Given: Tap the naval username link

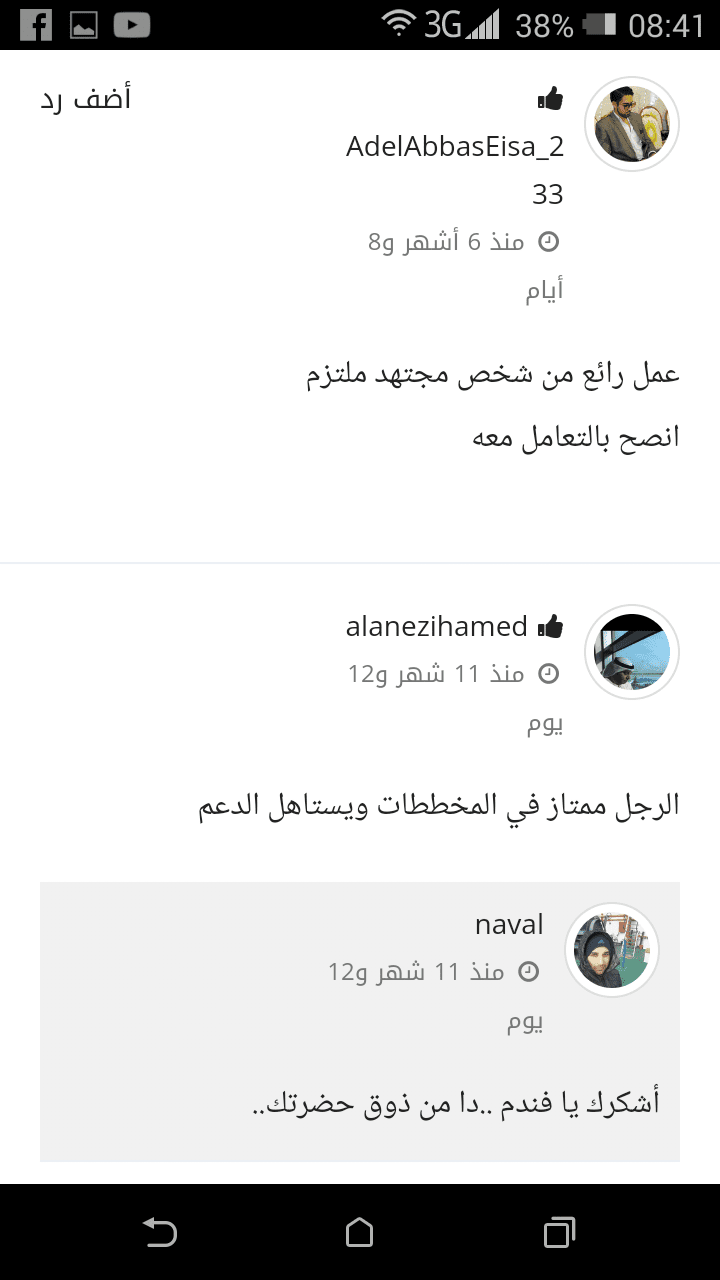Looking at the screenshot, I should (x=509, y=925).
